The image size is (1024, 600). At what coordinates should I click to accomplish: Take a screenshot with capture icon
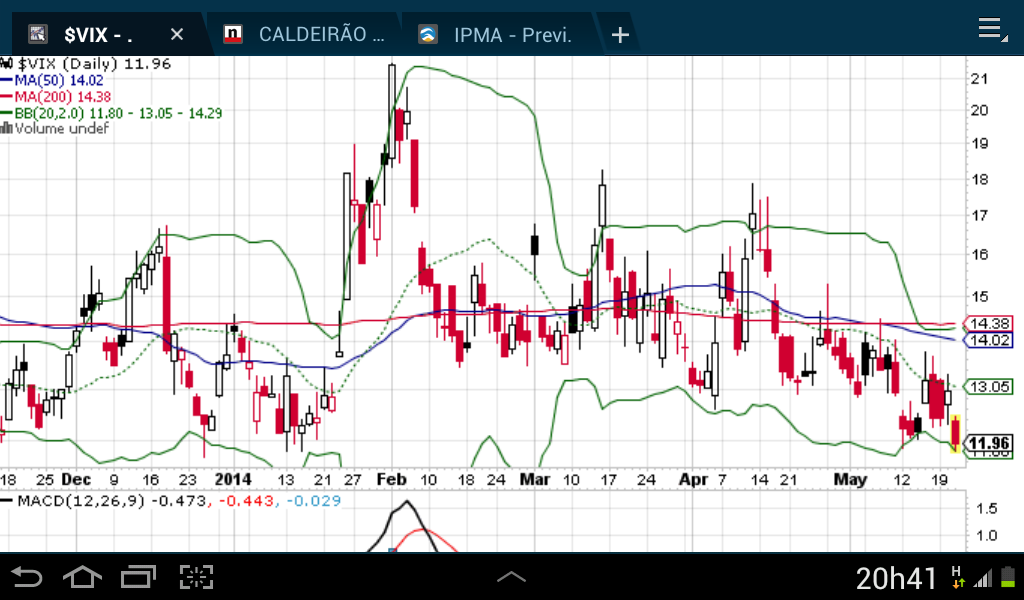197,577
